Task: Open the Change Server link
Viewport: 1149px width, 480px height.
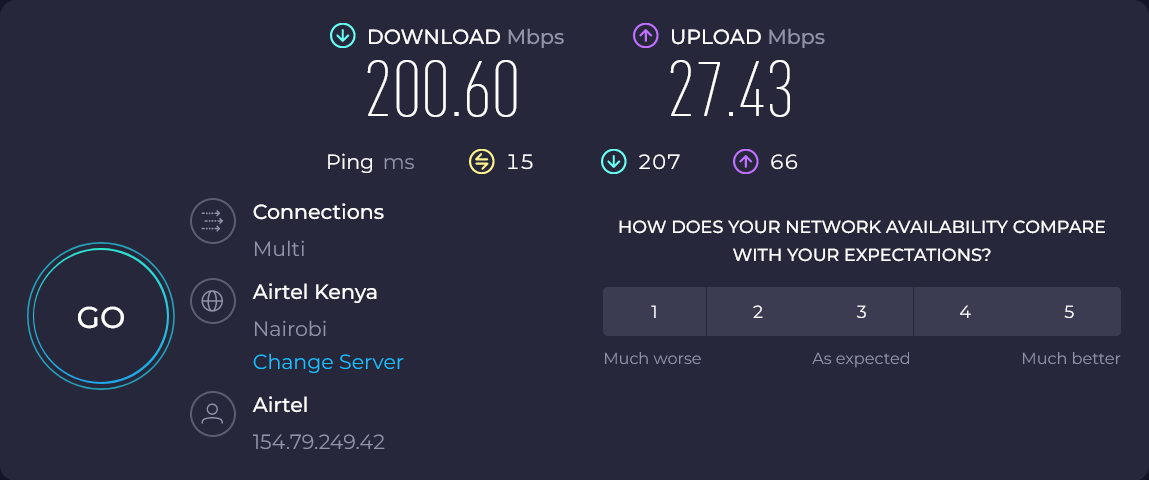Action: click(x=328, y=362)
